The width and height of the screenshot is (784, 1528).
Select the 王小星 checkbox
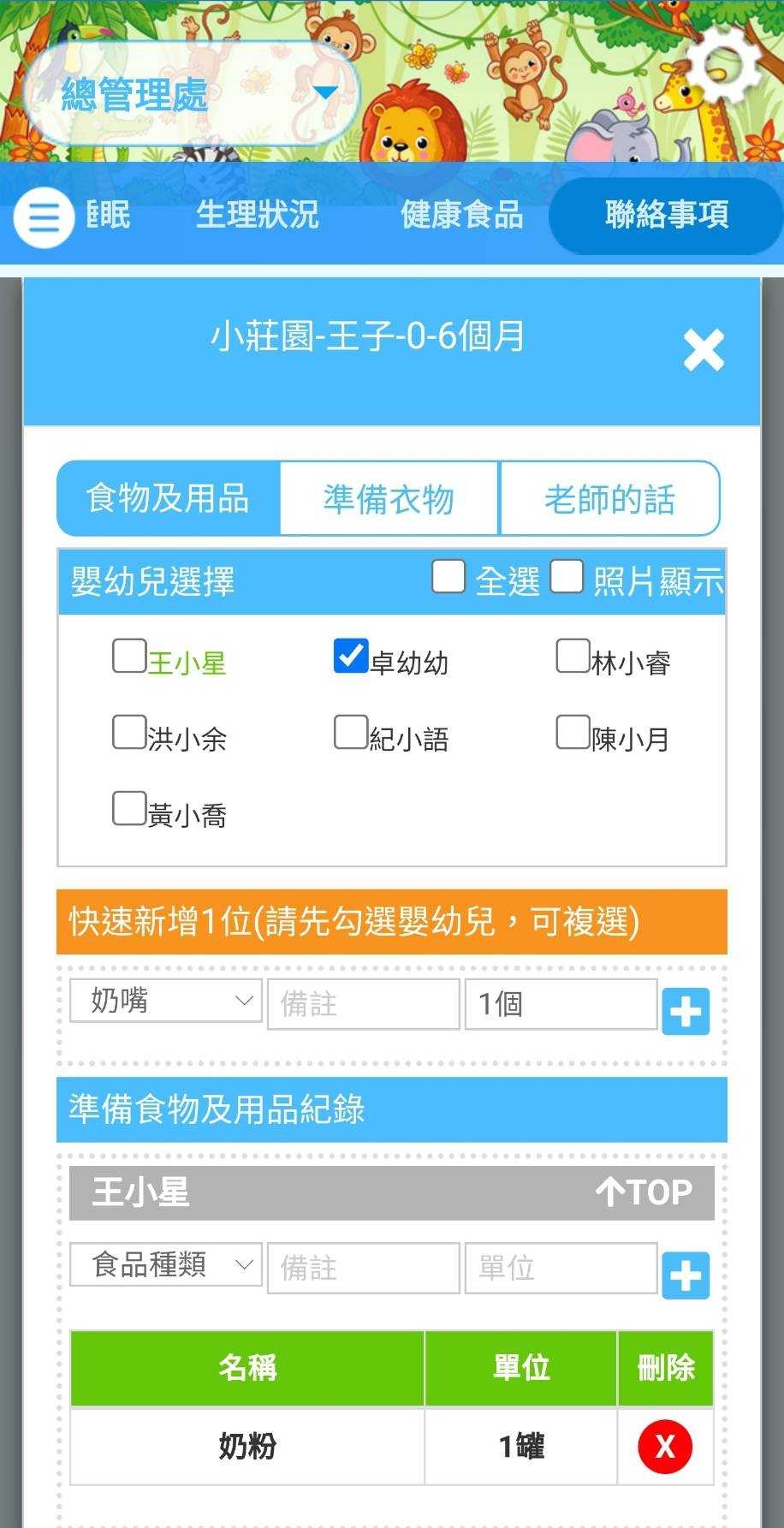[x=129, y=656]
